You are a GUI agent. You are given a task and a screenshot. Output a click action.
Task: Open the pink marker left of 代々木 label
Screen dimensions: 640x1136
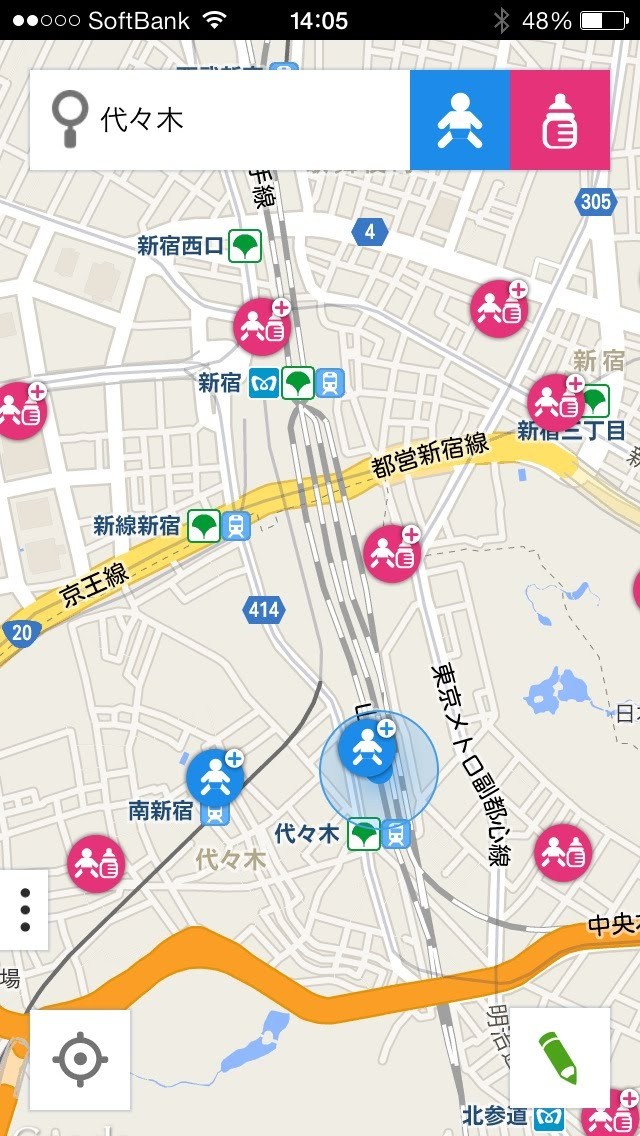pos(96,863)
